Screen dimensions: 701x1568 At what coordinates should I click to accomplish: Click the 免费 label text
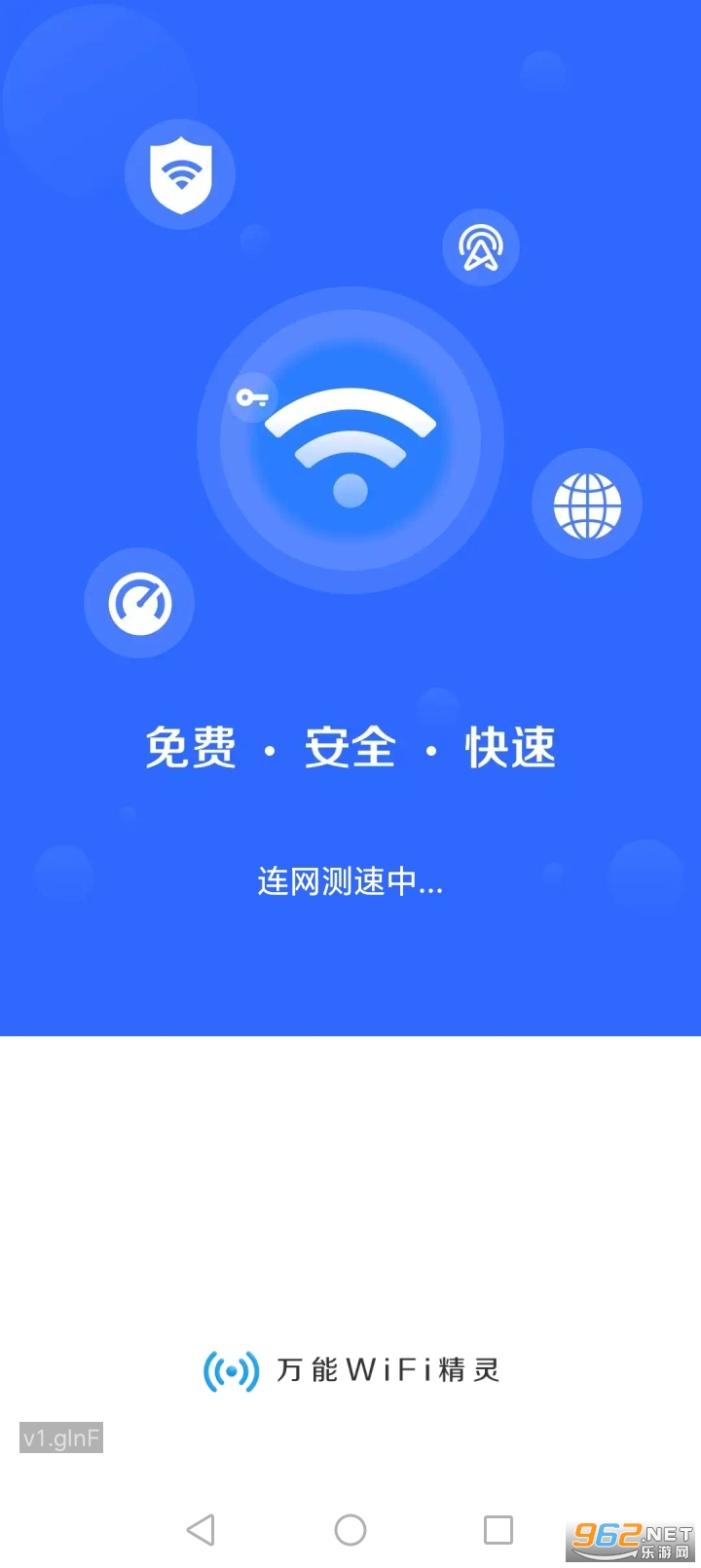[191, 746]
